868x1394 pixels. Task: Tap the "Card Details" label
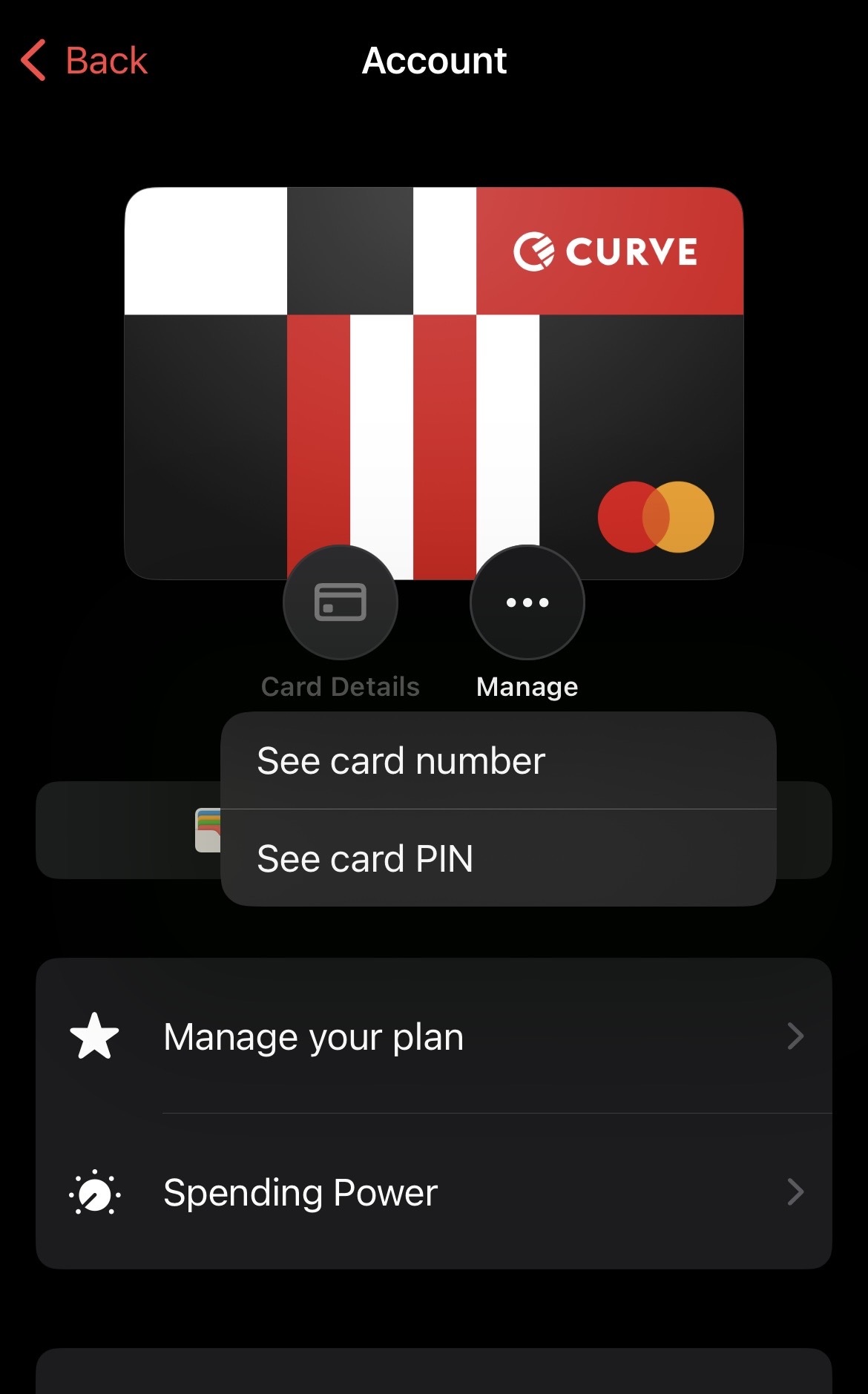click(341, 686)
